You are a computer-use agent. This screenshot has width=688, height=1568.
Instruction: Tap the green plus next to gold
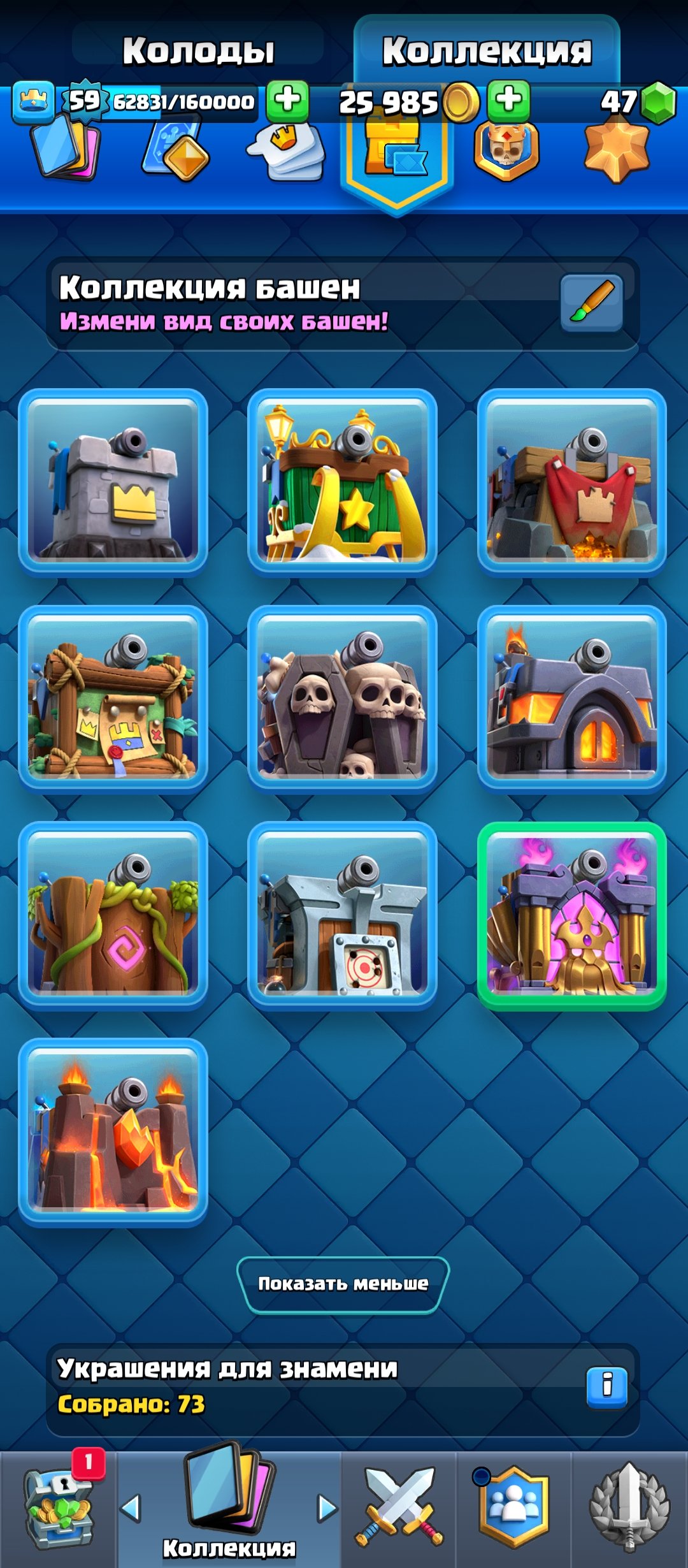coord(508,101)
